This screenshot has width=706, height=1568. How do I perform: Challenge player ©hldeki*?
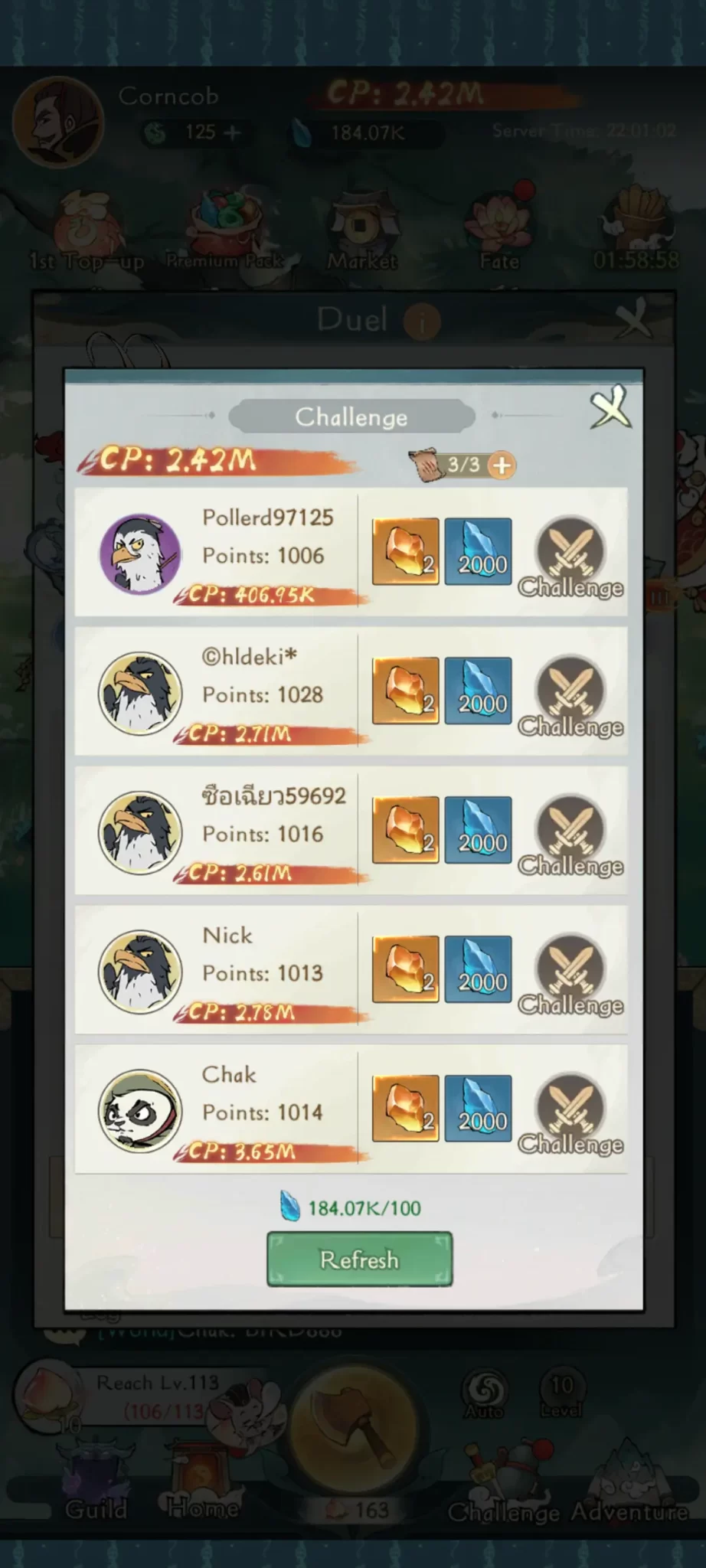(x=570, y=696)
